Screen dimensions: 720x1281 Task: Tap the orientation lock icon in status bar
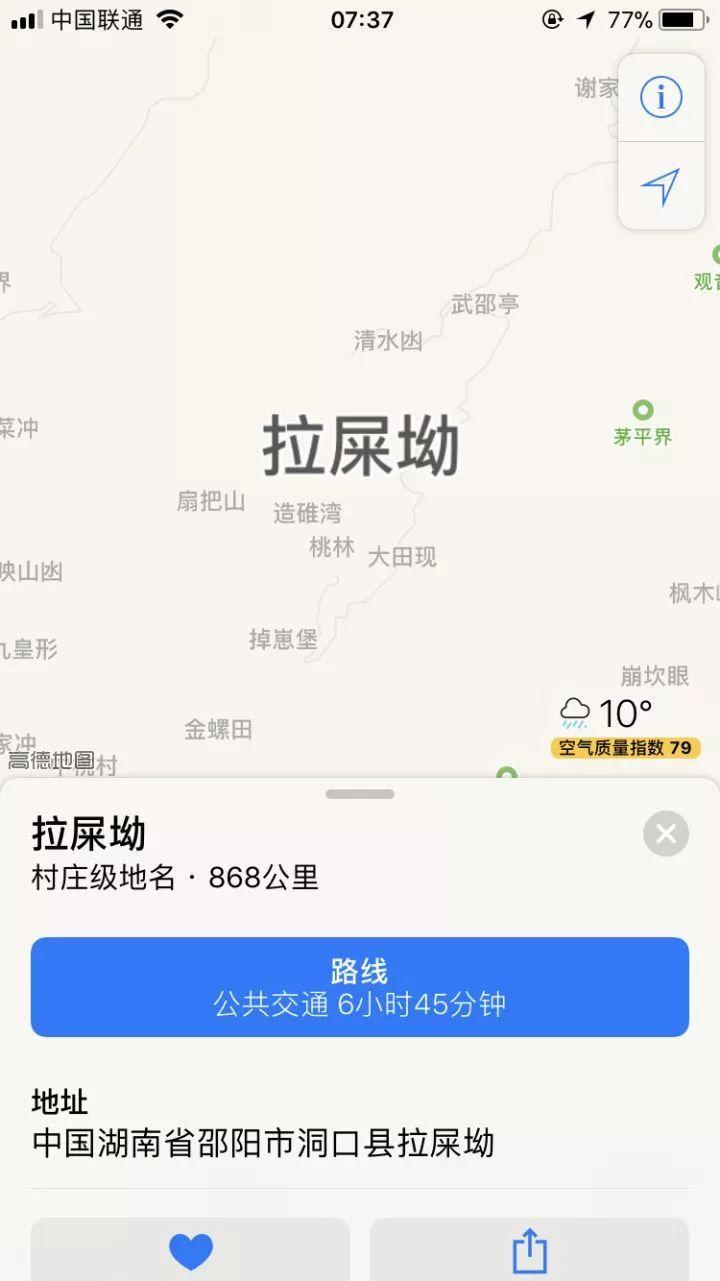[550, 18]
